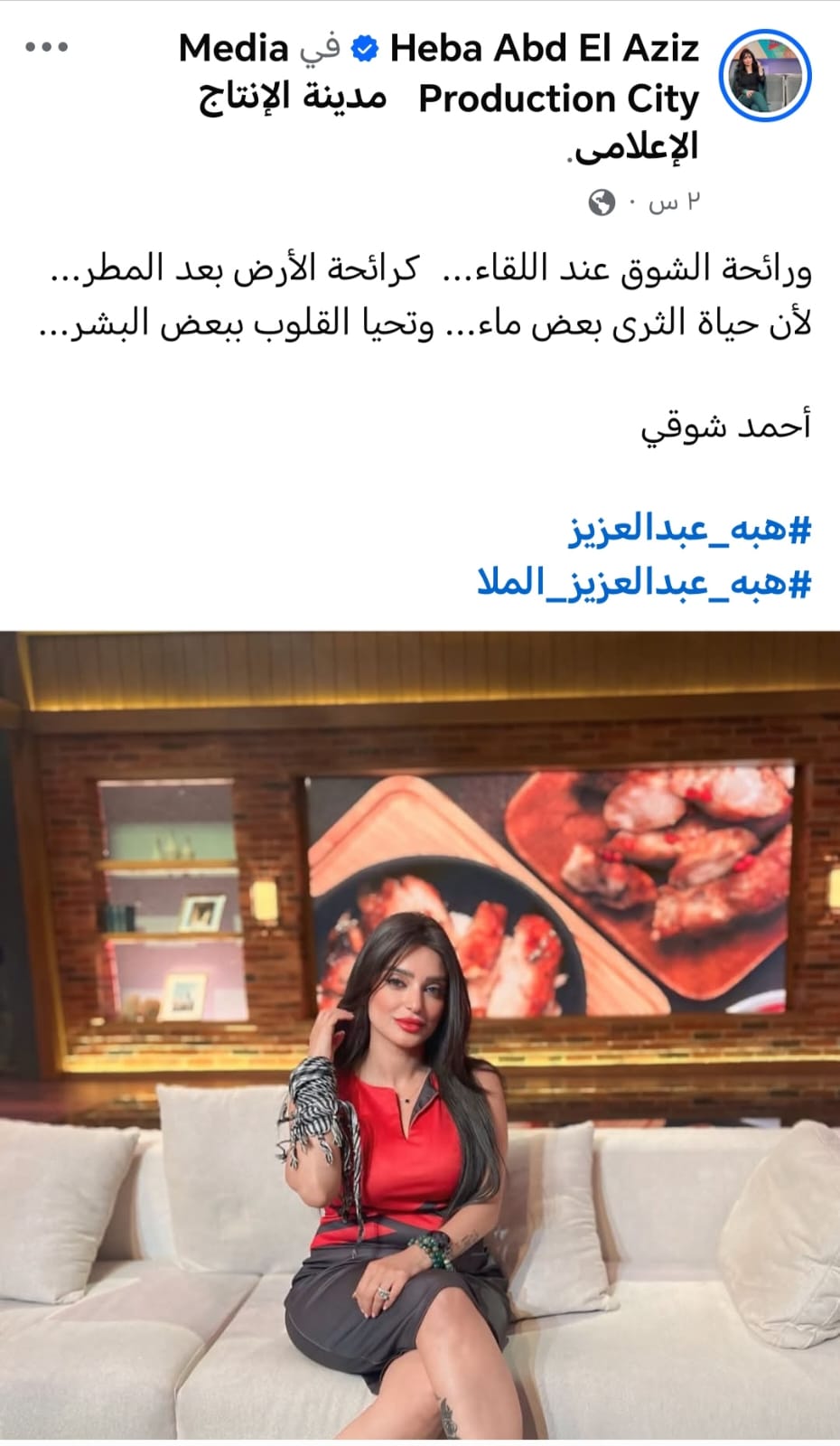Open Media Production City location link
Viewport: 840px width, 1446px height.
558,99
